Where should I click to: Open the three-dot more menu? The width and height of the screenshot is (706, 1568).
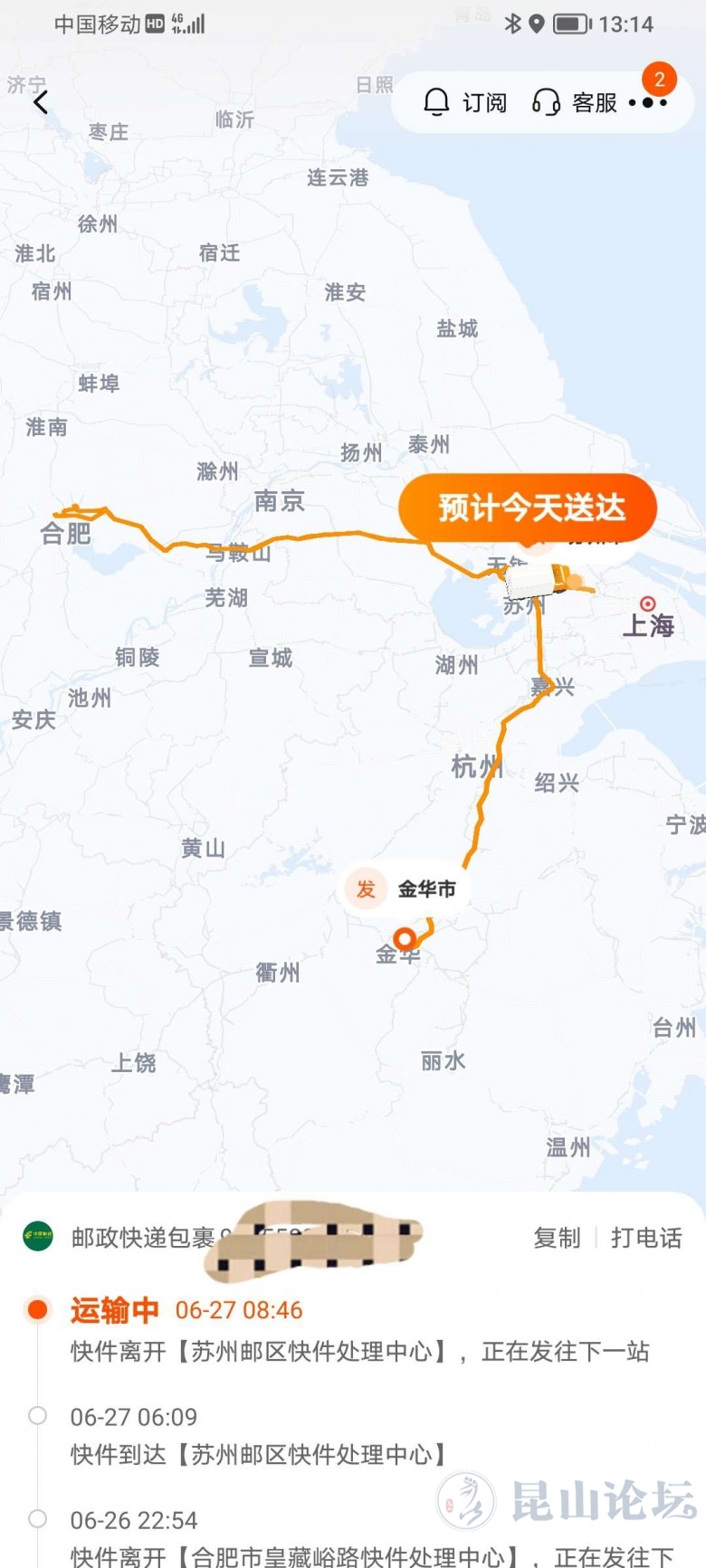click(x=649, y=102)
